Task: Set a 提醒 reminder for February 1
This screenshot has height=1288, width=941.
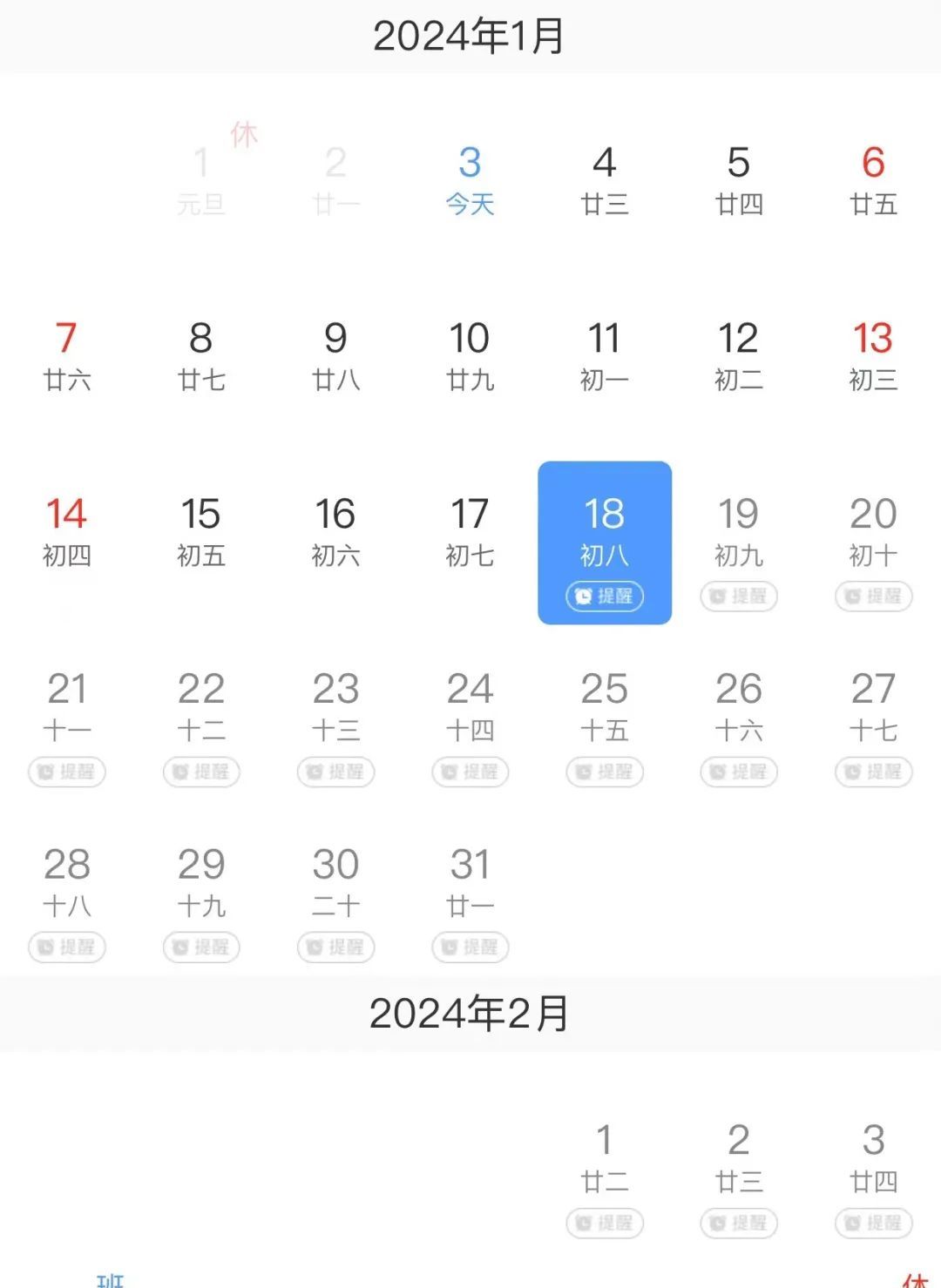Action: [x=605, y=1223]
